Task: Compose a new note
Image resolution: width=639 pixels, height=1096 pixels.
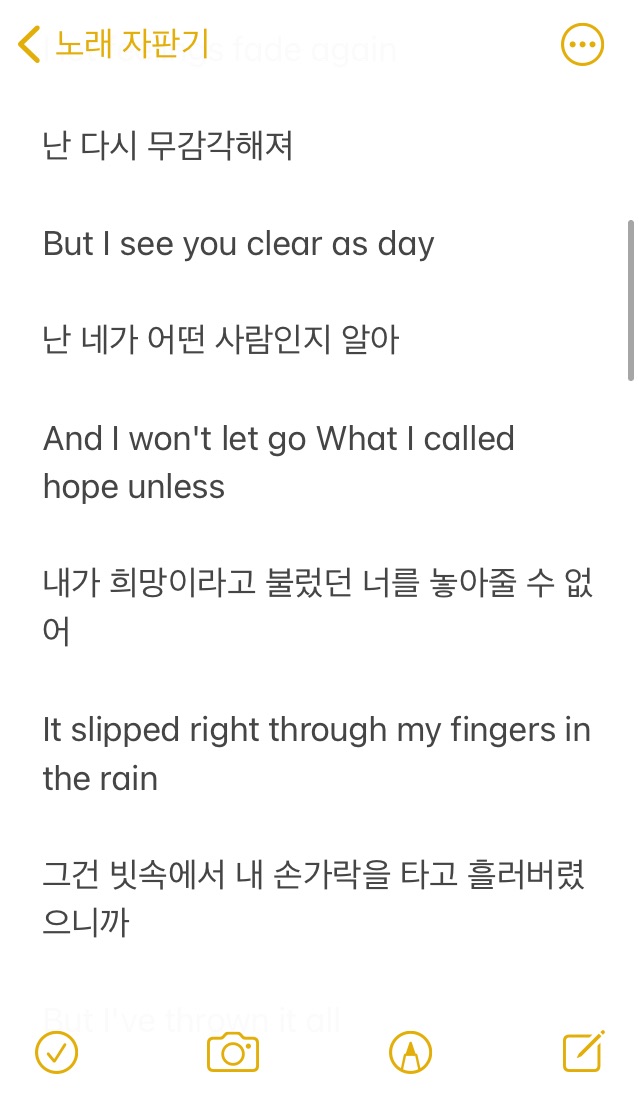Action: point(583,1051)
